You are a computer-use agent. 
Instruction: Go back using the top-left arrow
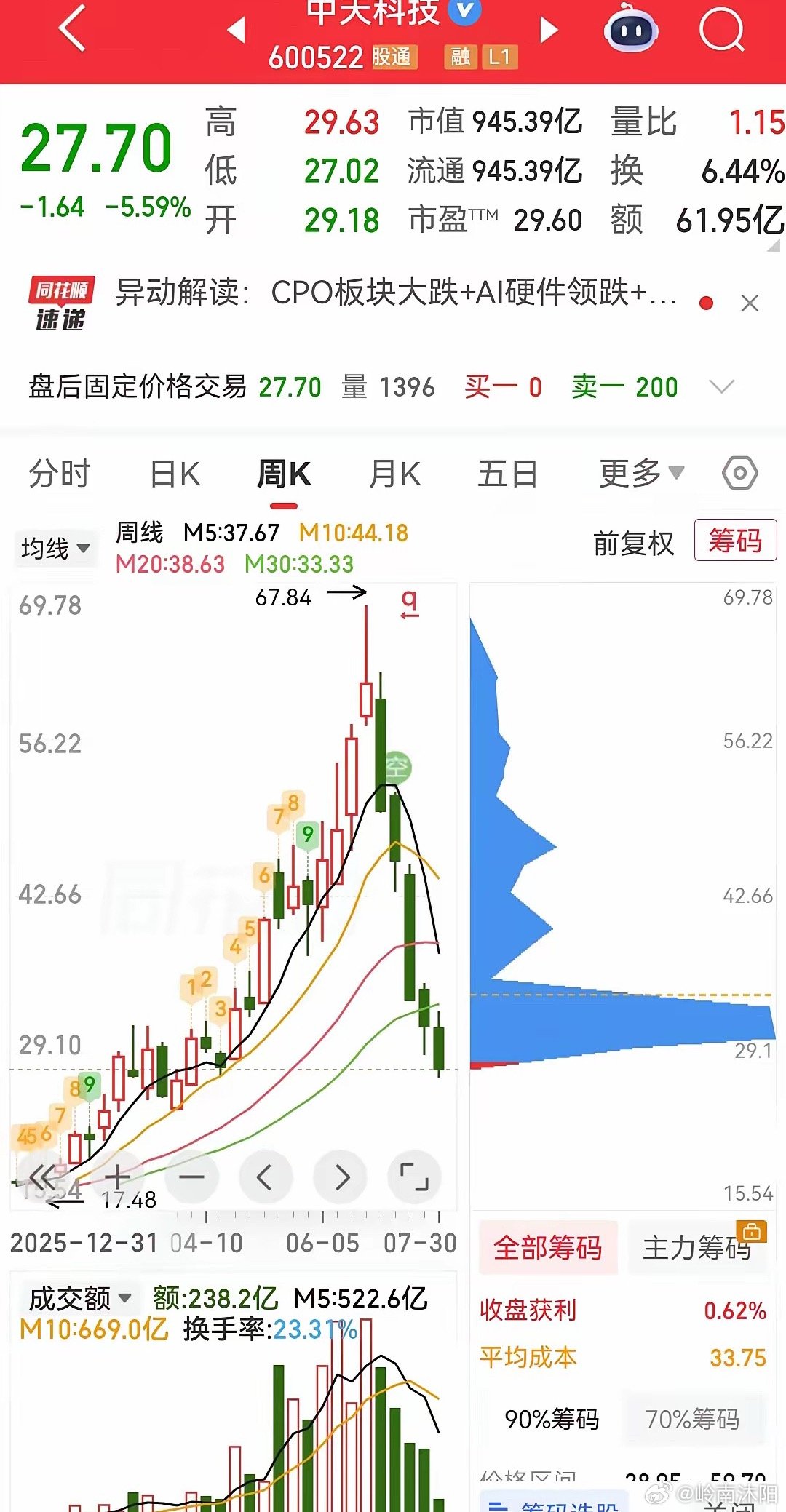[72, 29]
